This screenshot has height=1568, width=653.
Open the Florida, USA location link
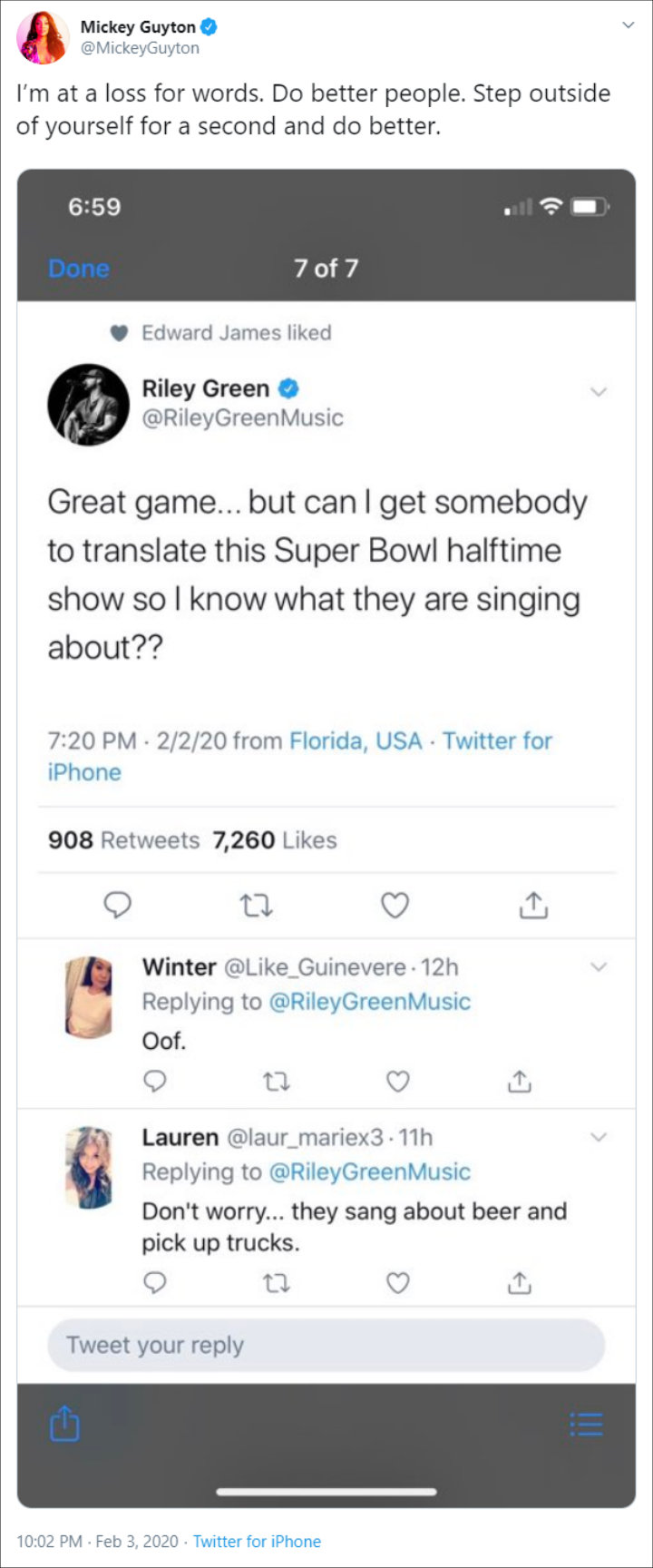(356, 740)
